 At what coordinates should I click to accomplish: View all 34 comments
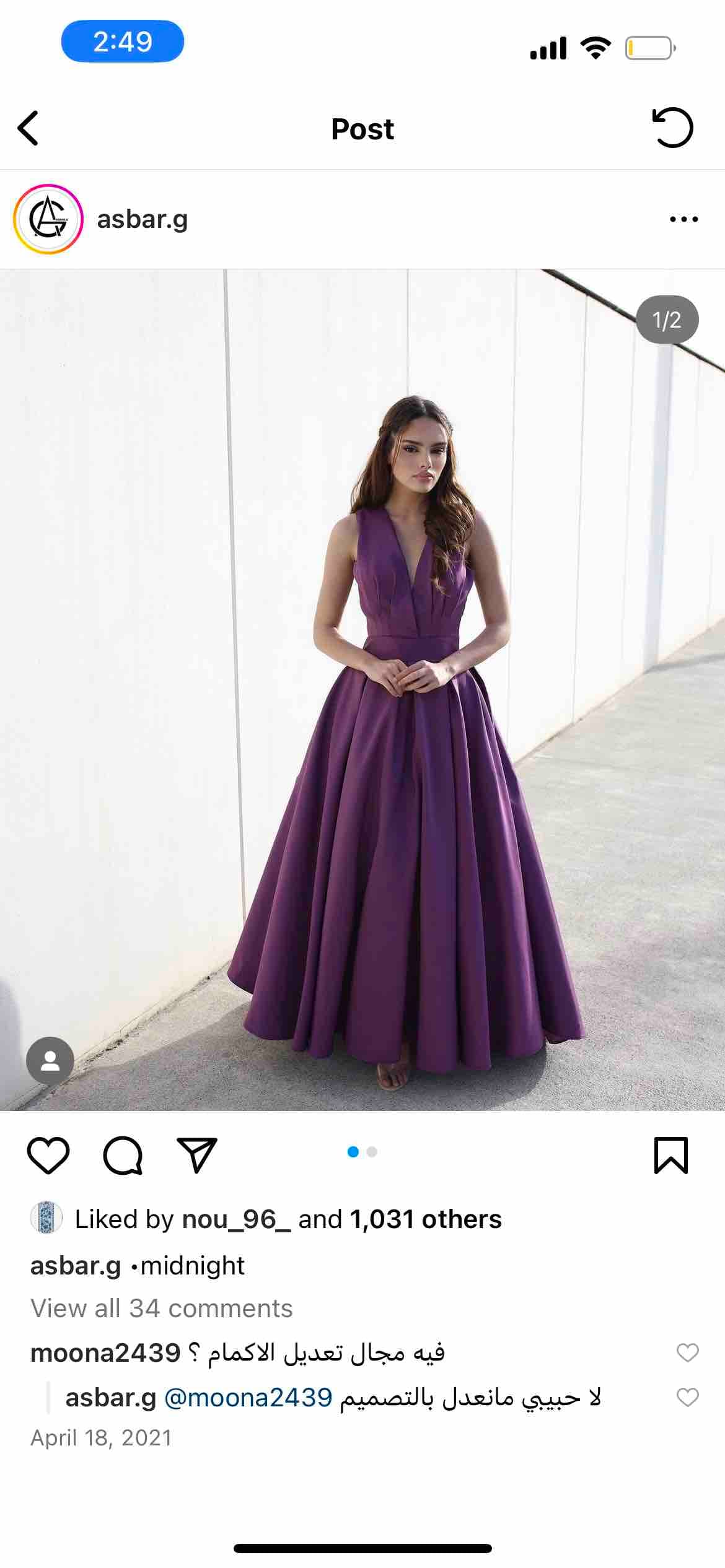tap(162, 1309)
